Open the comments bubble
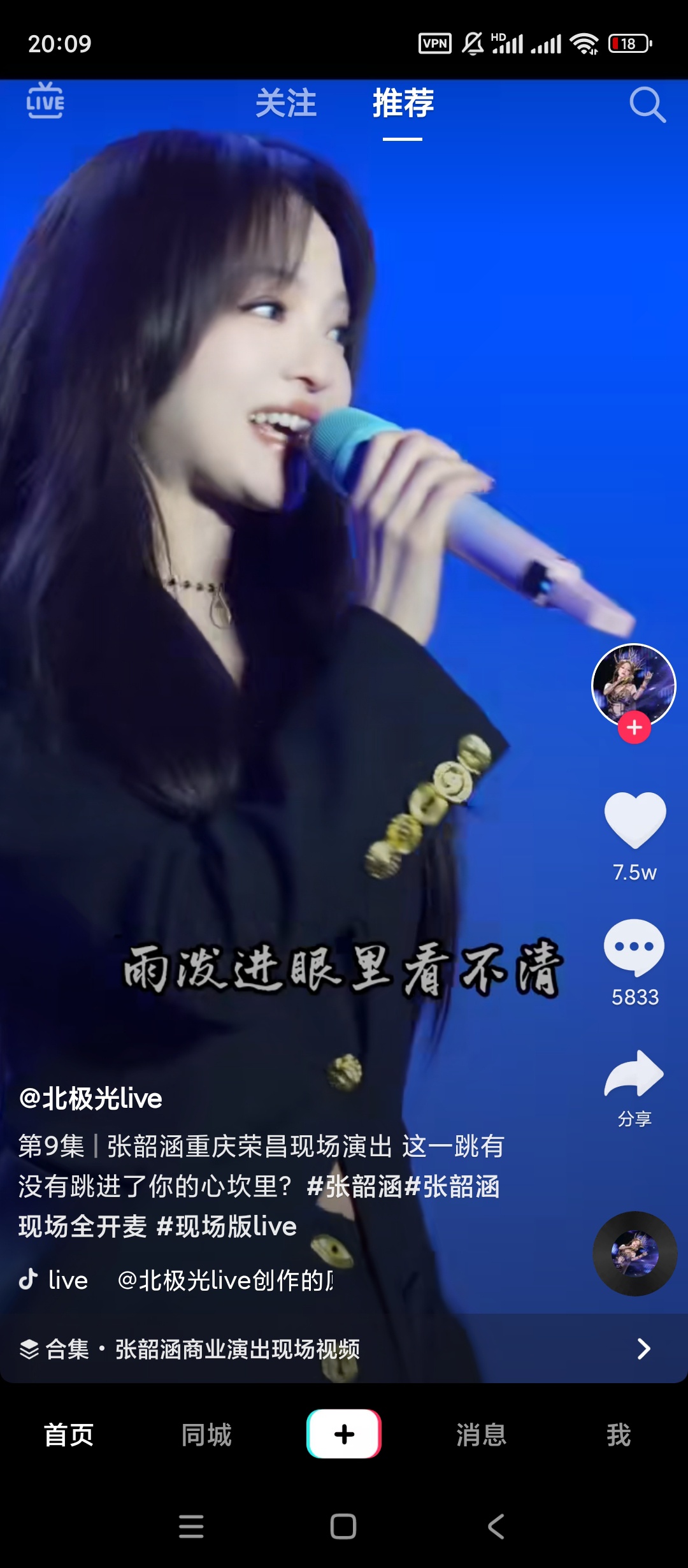This screenshot has width=688, height=1568. (634, 948)
